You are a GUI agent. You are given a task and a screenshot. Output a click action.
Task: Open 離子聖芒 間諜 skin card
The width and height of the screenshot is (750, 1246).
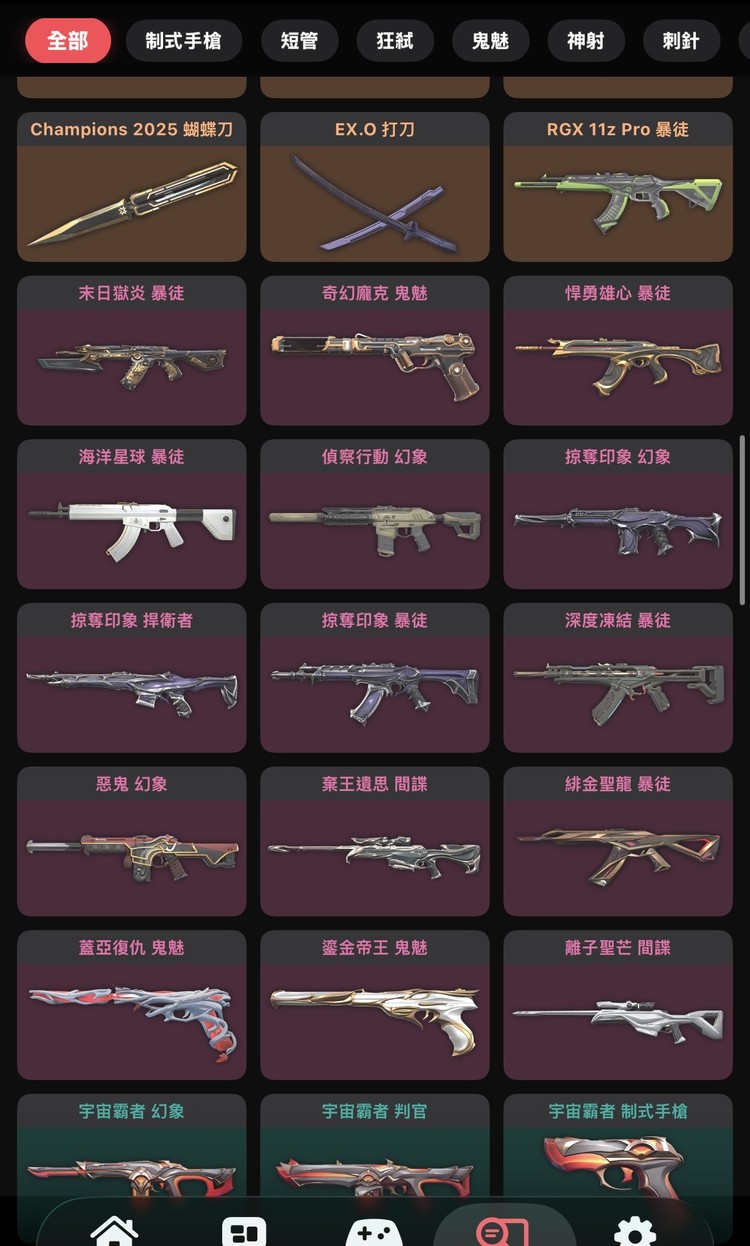click(x=618, y=1005)
